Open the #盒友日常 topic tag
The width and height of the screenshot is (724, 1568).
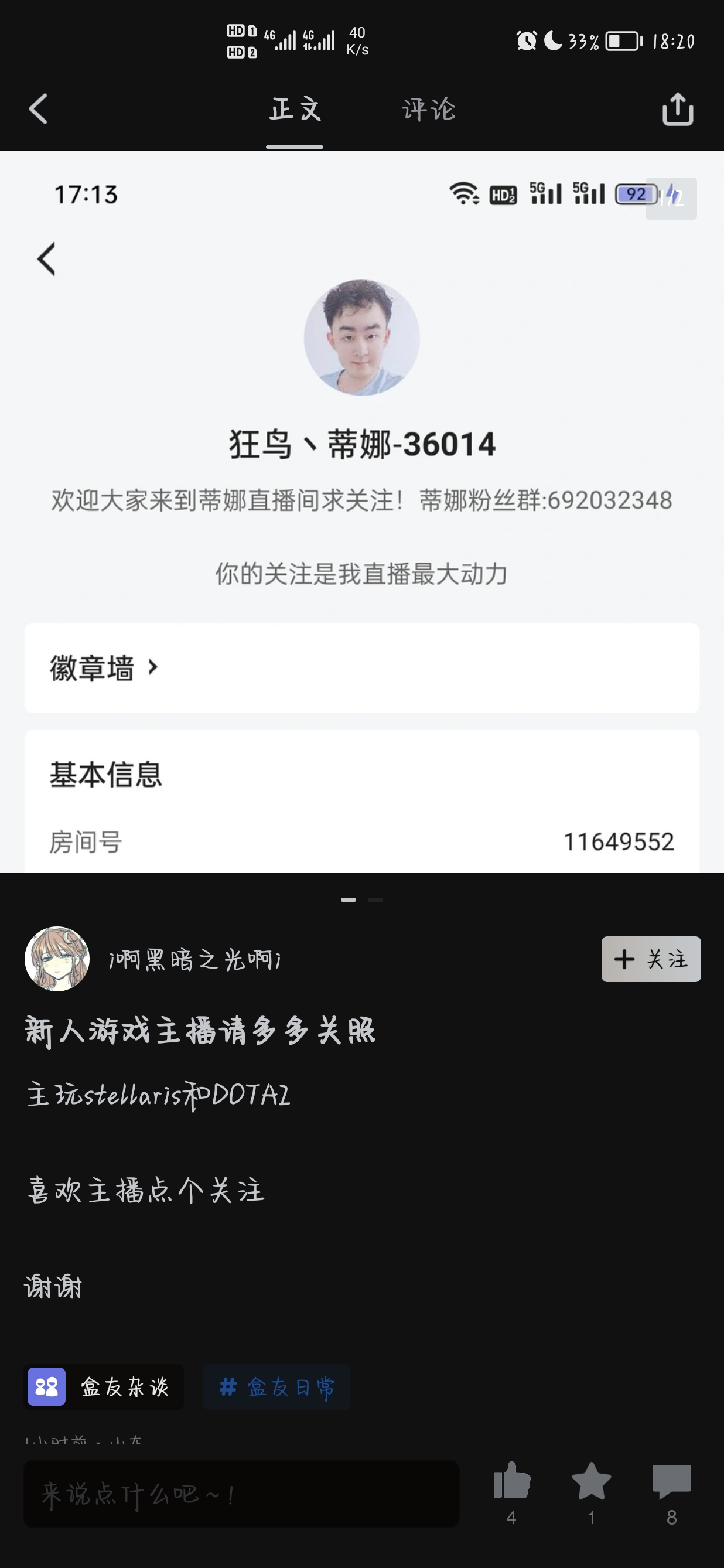click(277, 1386)
